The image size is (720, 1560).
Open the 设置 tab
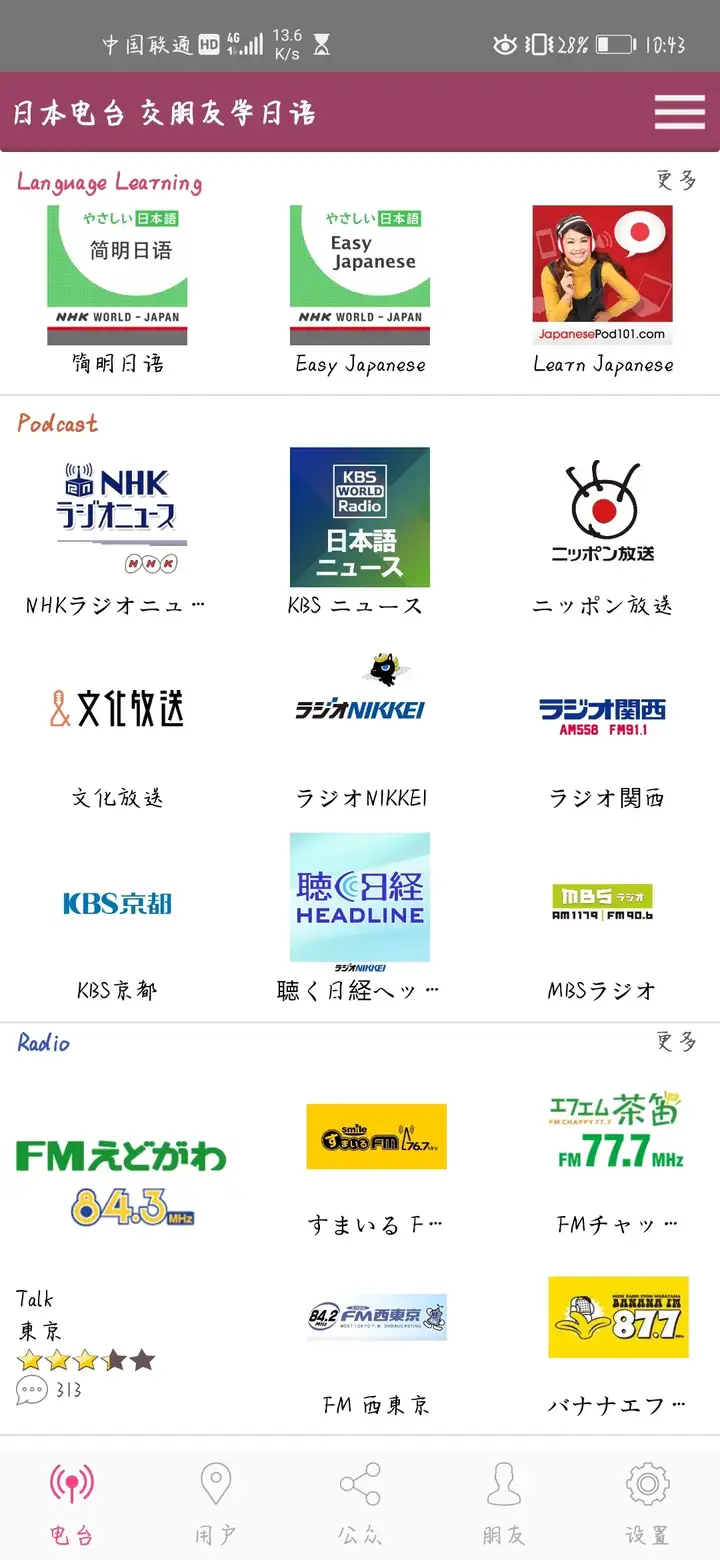pos(647,1500)
